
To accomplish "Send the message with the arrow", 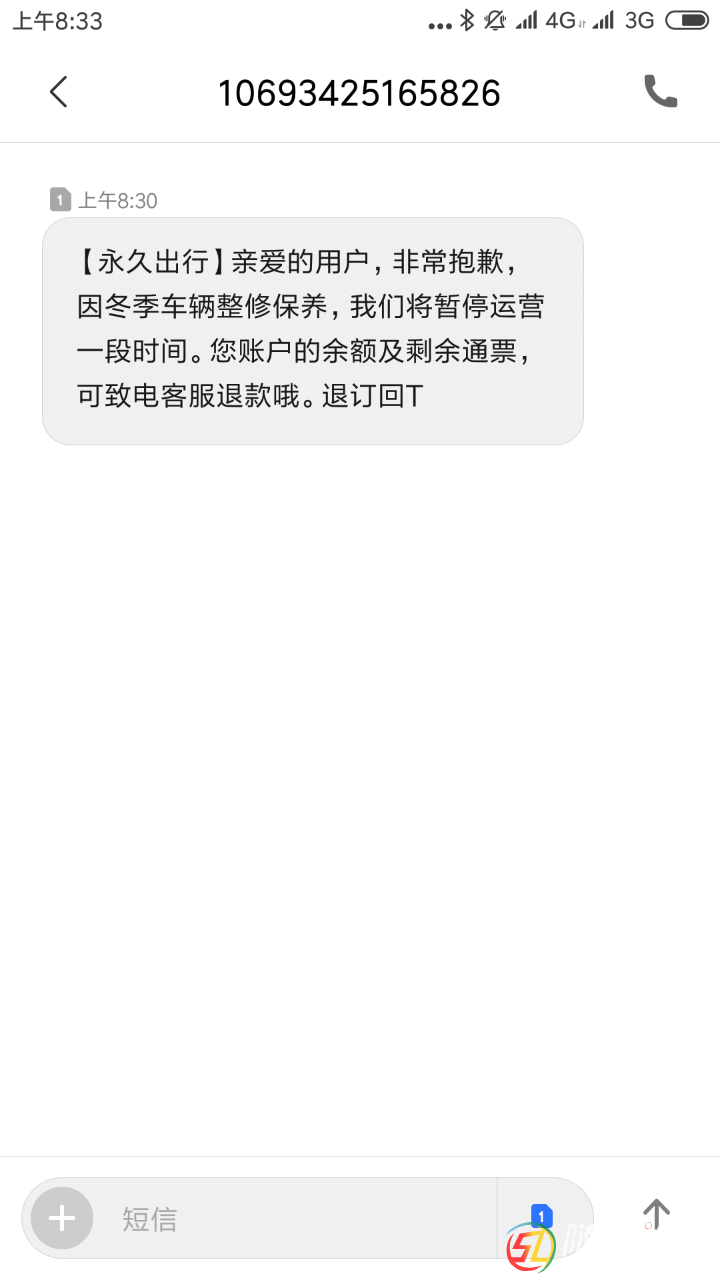I will click(656, 1215).
